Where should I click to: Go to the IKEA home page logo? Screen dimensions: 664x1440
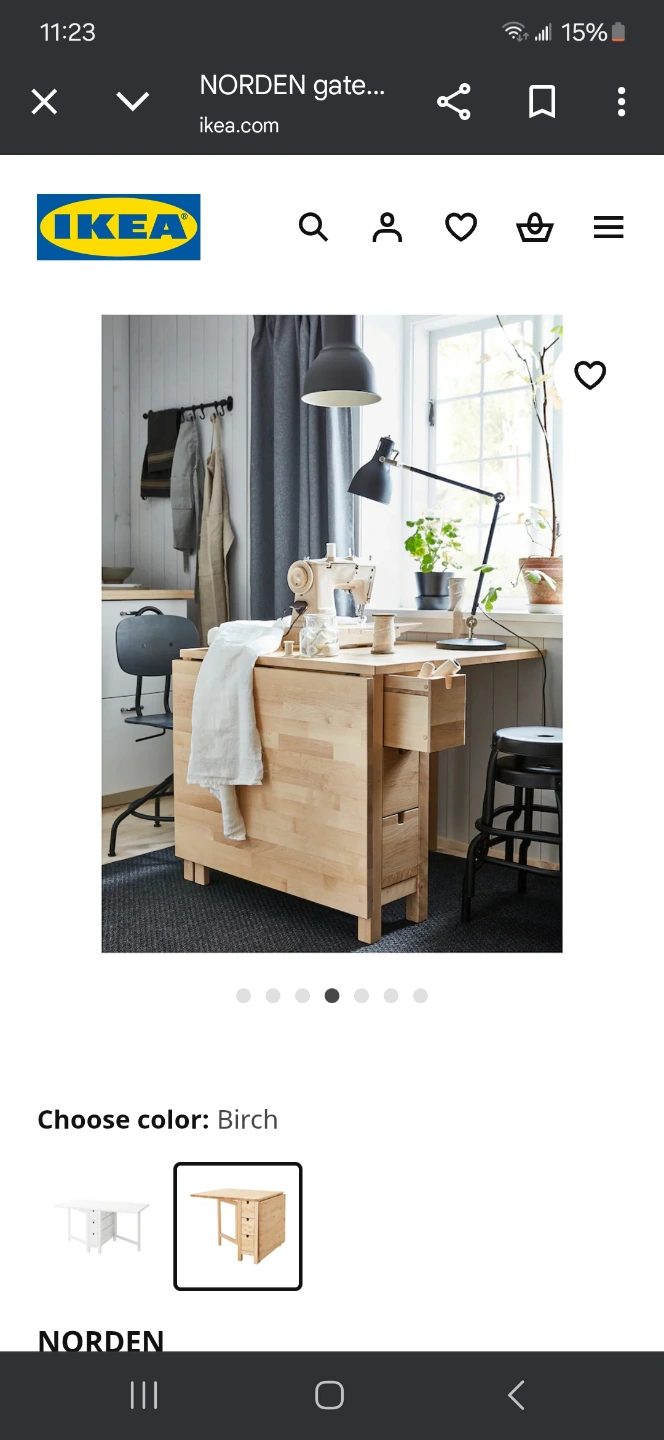pyautogui.click(x=119, y=227)
